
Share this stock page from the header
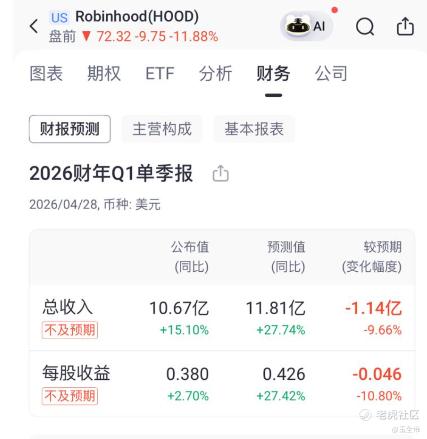[405, 26]
